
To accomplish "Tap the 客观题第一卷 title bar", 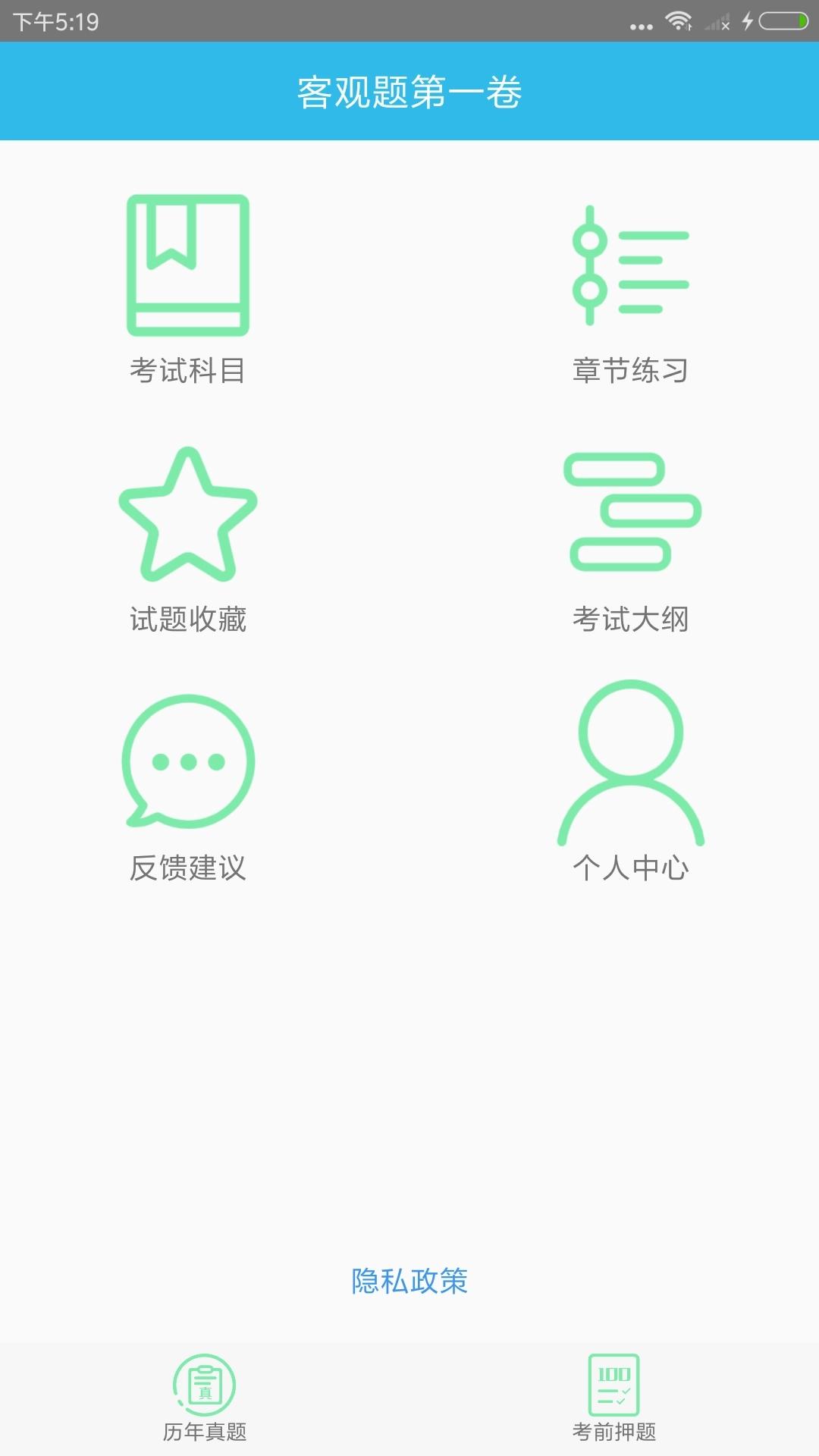I will pos(409,91).
